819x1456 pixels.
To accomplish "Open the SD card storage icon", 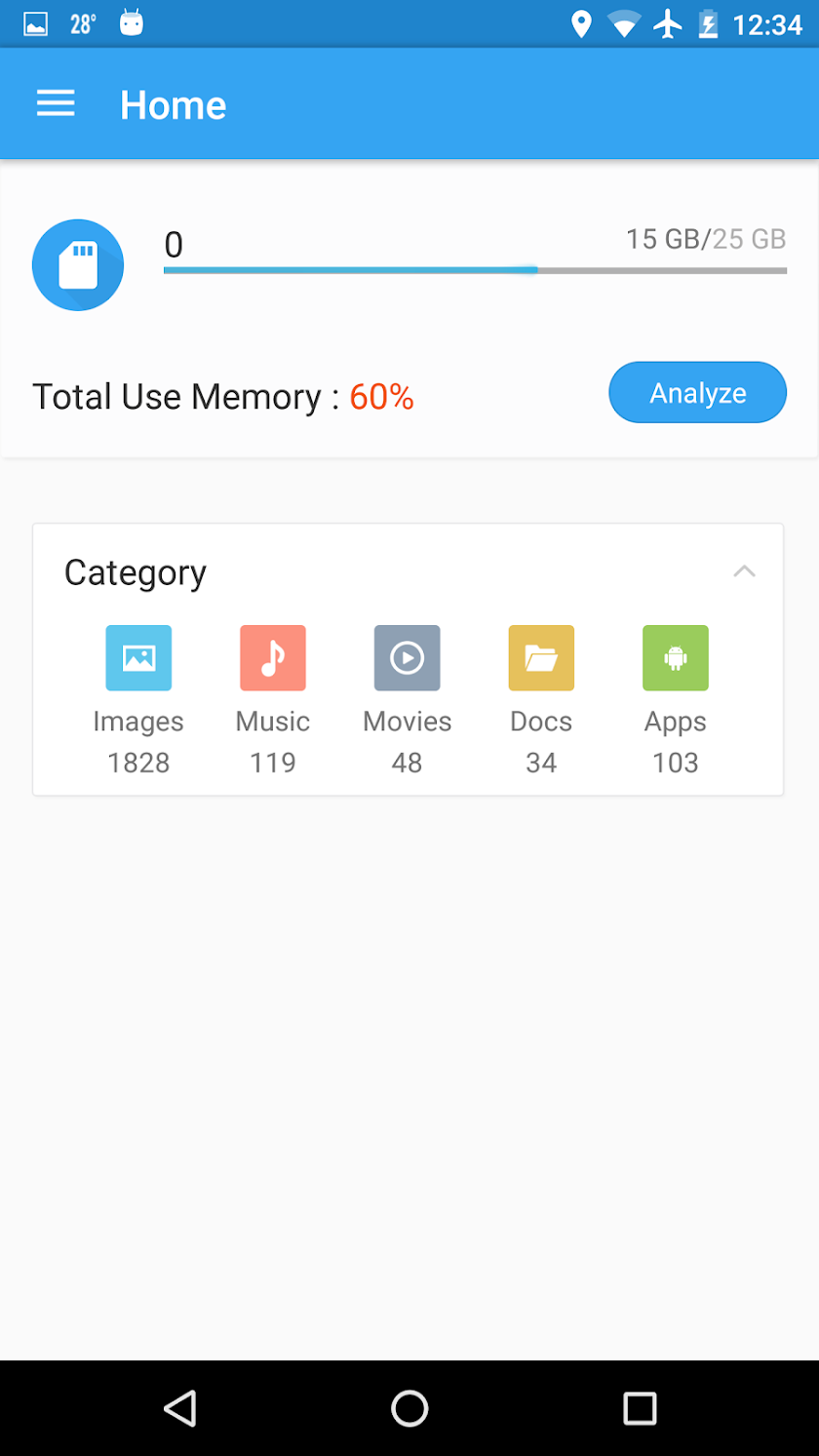I will point(78,265).
